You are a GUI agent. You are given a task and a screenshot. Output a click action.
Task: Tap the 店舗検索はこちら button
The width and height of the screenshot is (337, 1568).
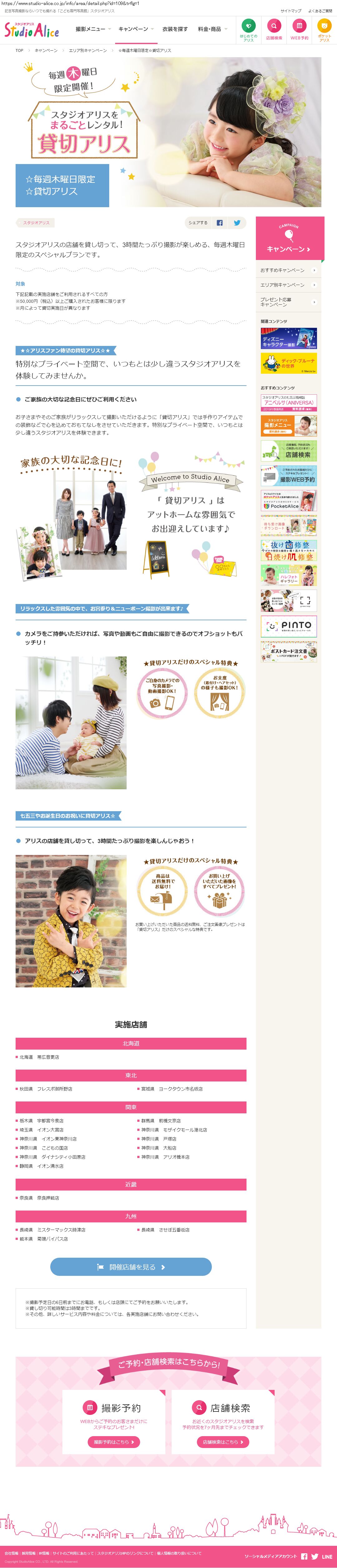(x=223, y=1441)
